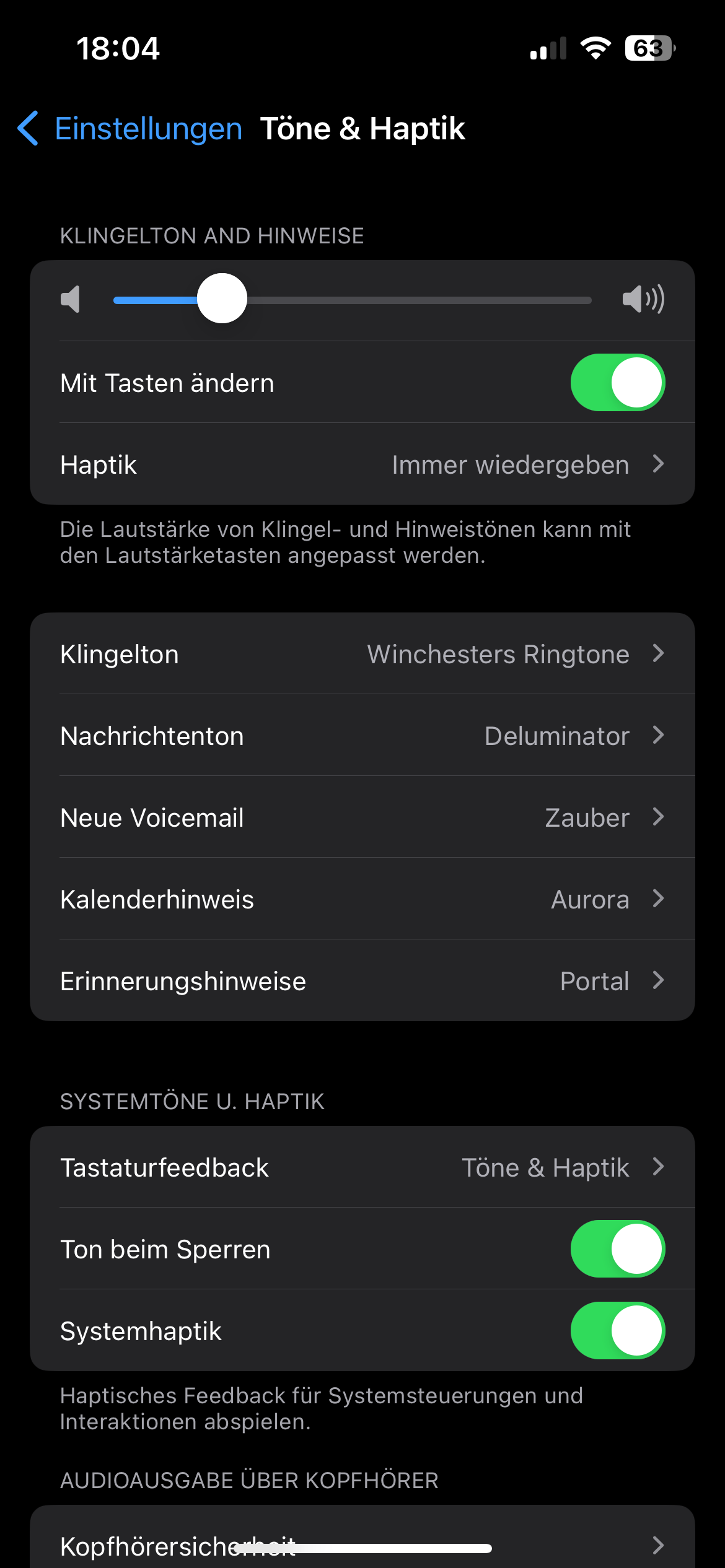Disable Mit Tasten ändern switch

[x=617, y=383]
